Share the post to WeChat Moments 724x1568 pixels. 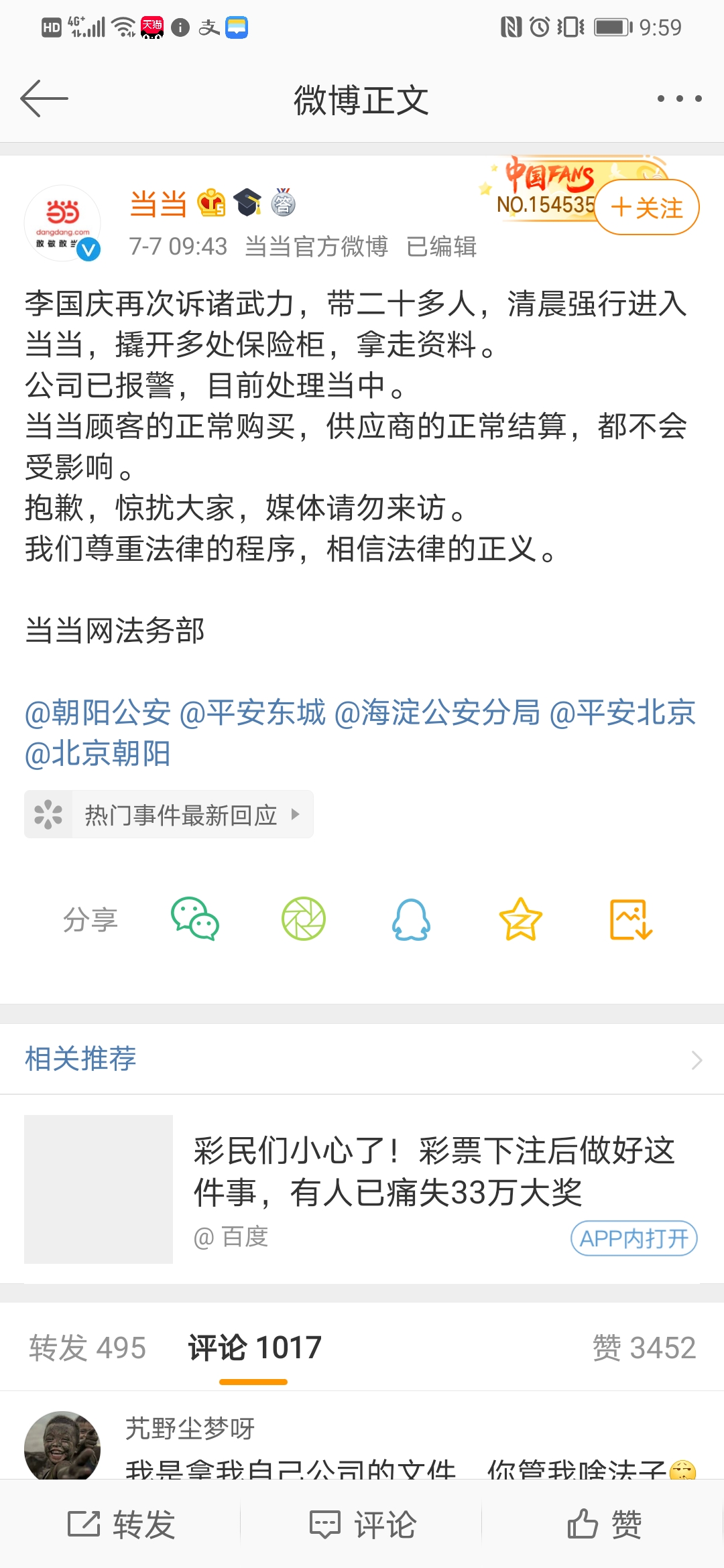(x=304, y=919)
